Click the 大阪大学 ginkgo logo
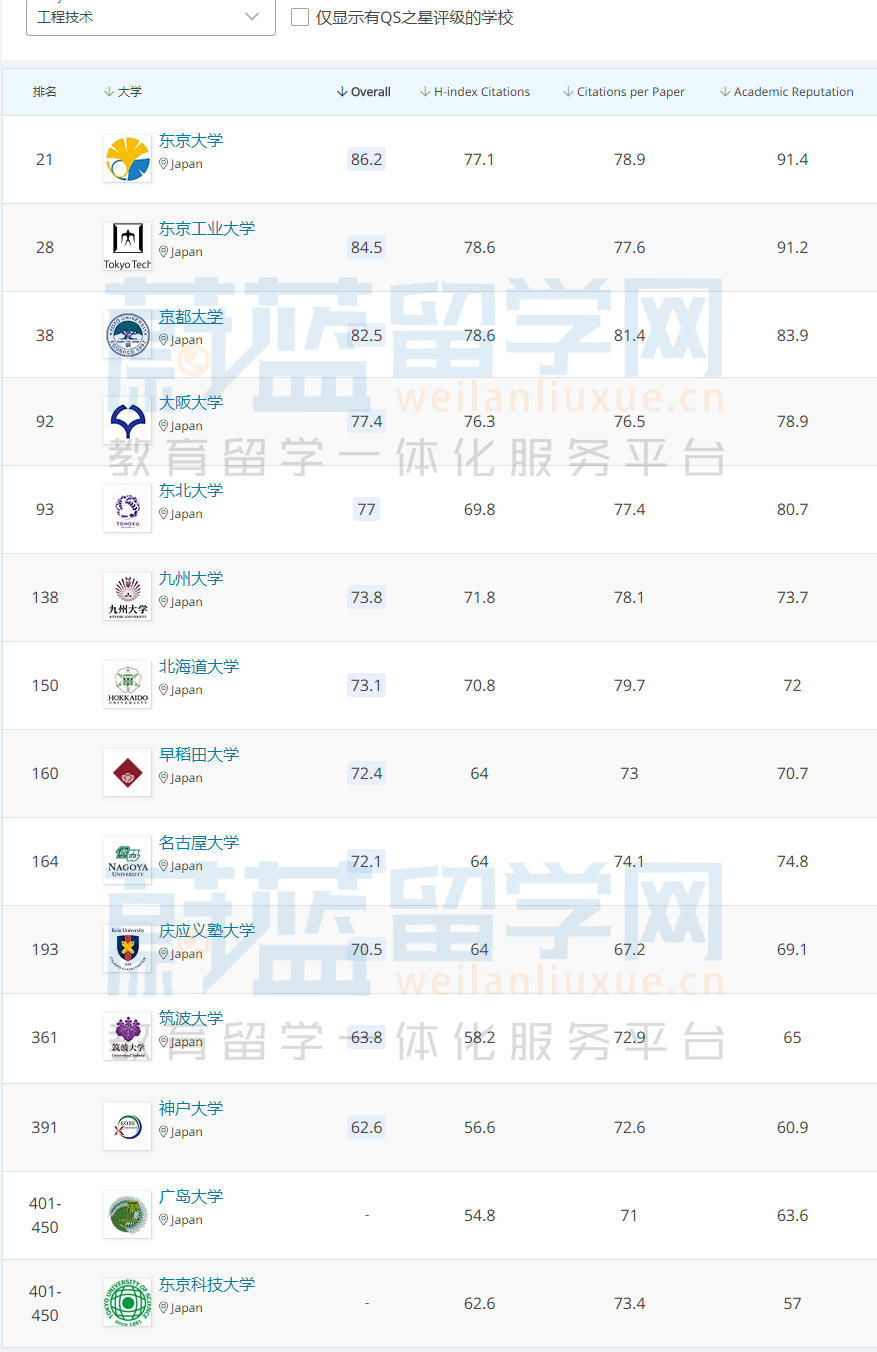This screenshot has height=1352, width=877. [126, 420]
